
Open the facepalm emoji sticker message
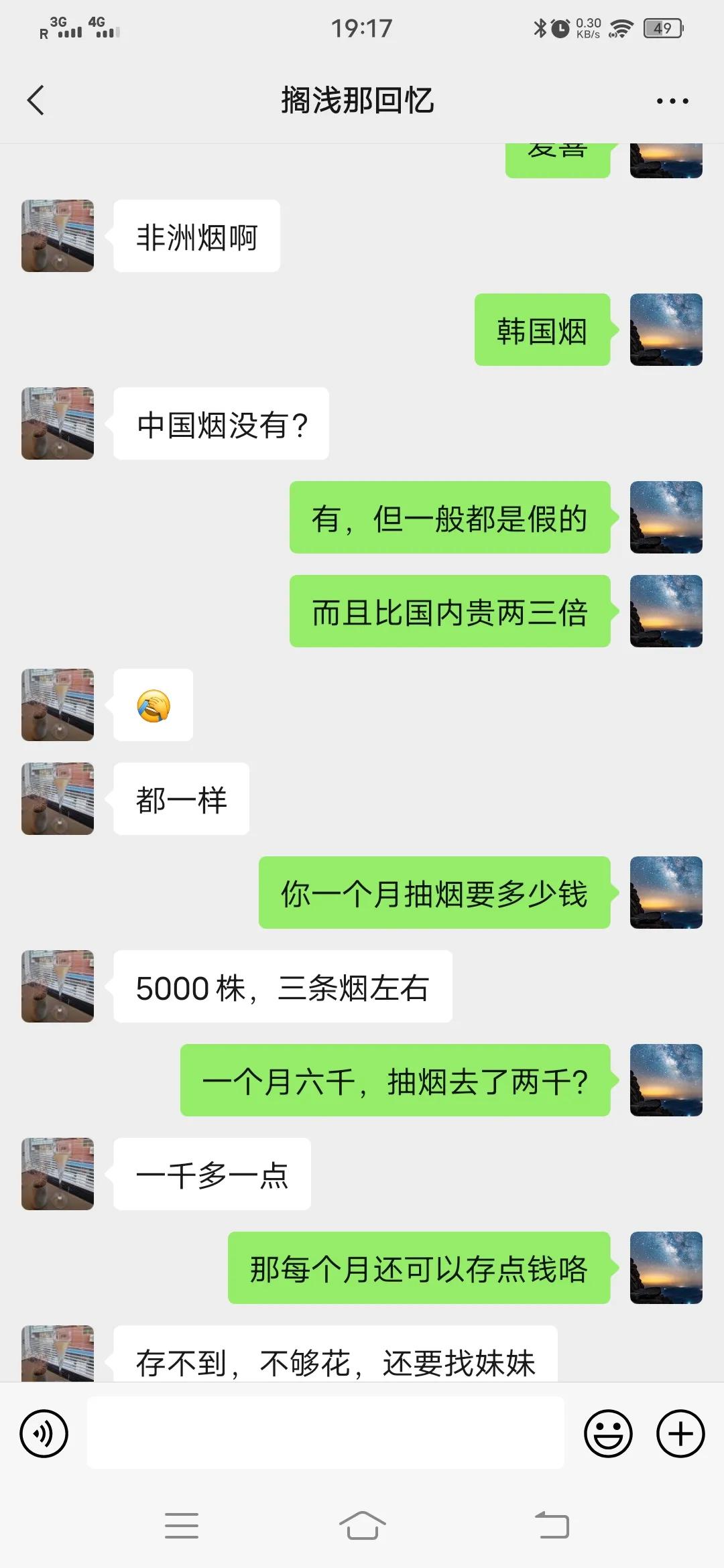tap(153, 704)
